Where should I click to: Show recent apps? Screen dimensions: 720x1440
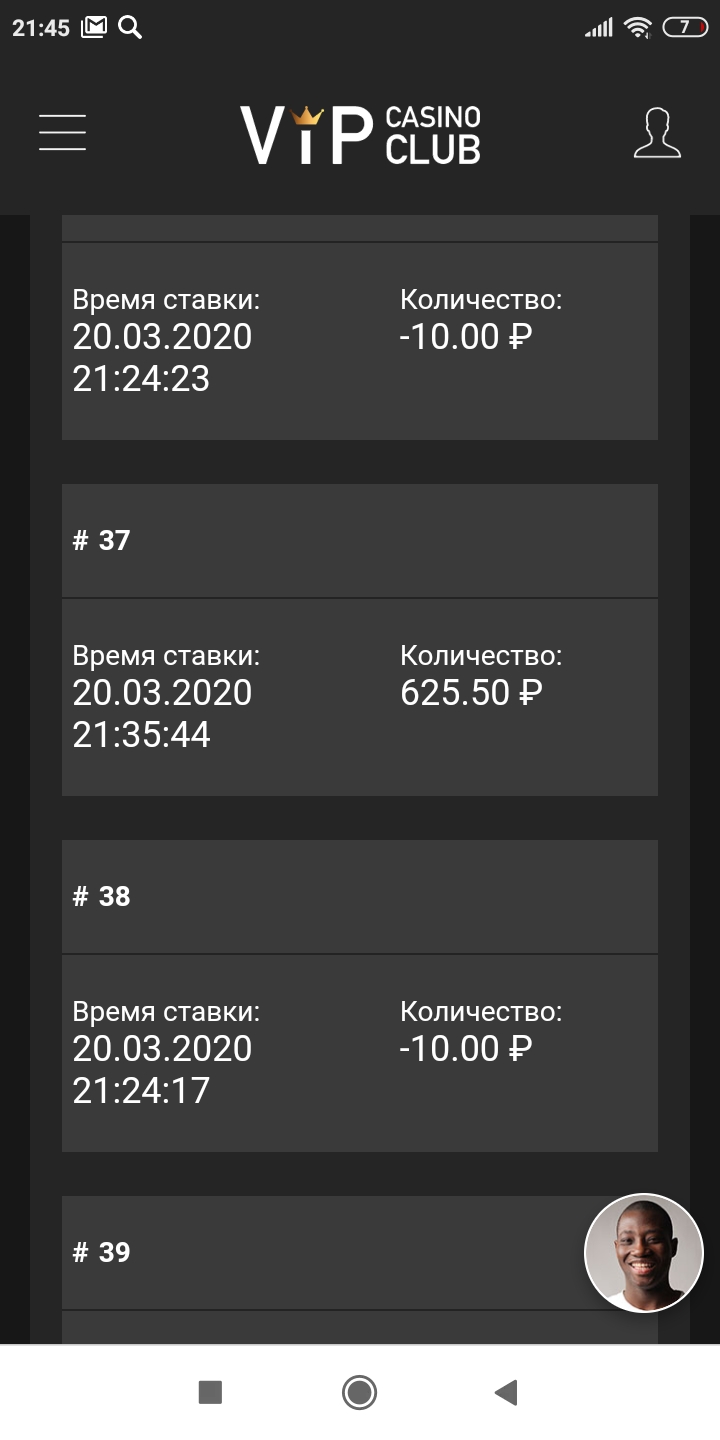pyautogui.click(x=210, y=1392)
